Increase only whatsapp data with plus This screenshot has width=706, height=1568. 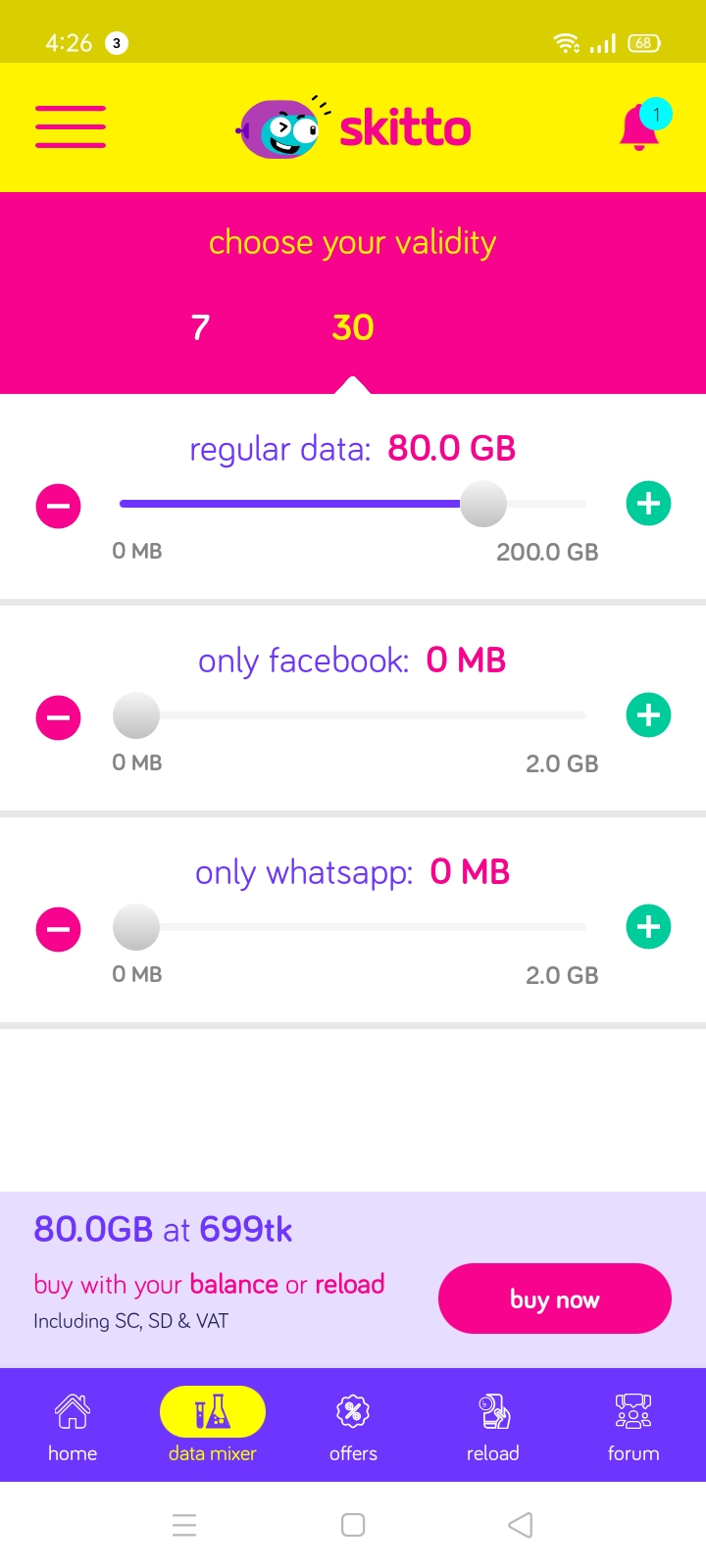tap(648, 927)
